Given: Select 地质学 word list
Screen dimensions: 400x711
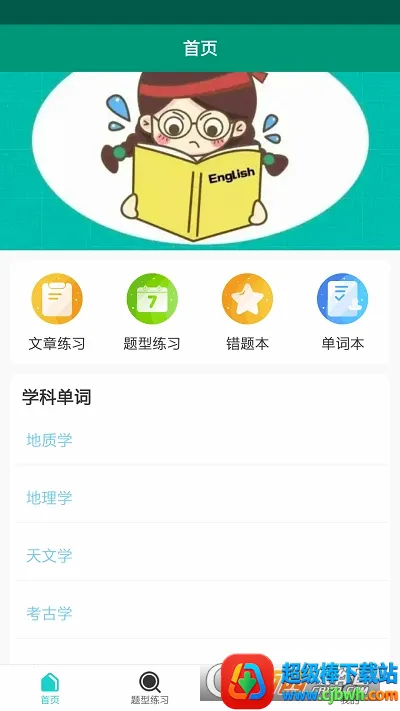Looking at the screenshot, I should pyautogui.click(x=202, y=440).
